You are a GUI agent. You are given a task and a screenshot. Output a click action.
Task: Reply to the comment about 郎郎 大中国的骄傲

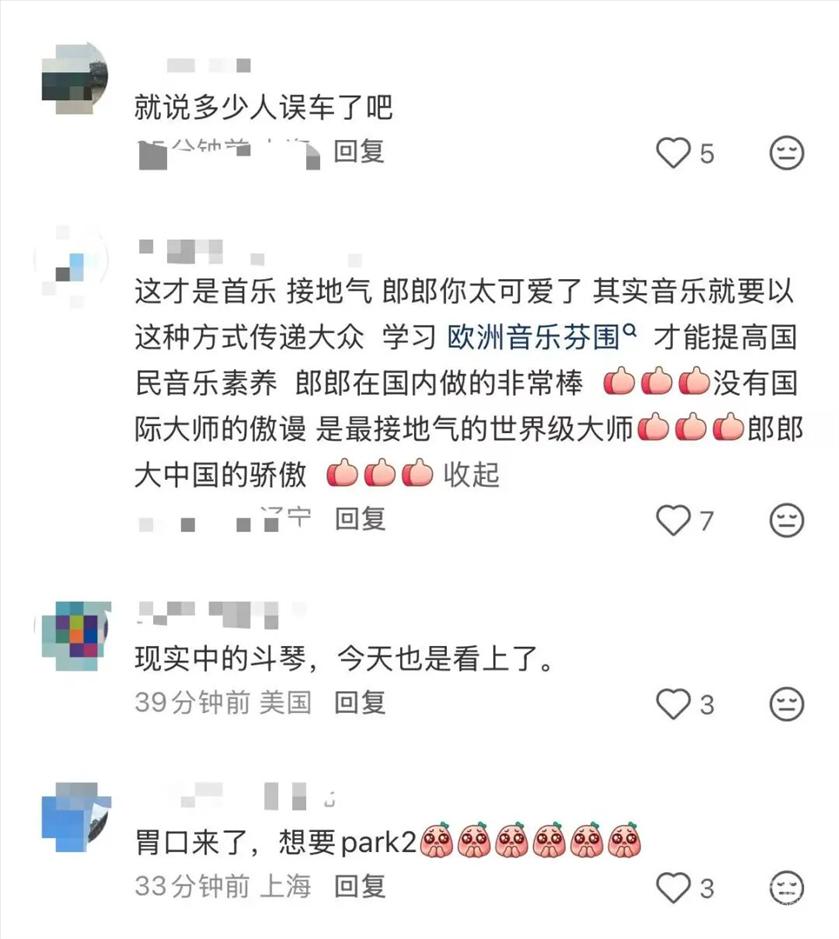359,518
